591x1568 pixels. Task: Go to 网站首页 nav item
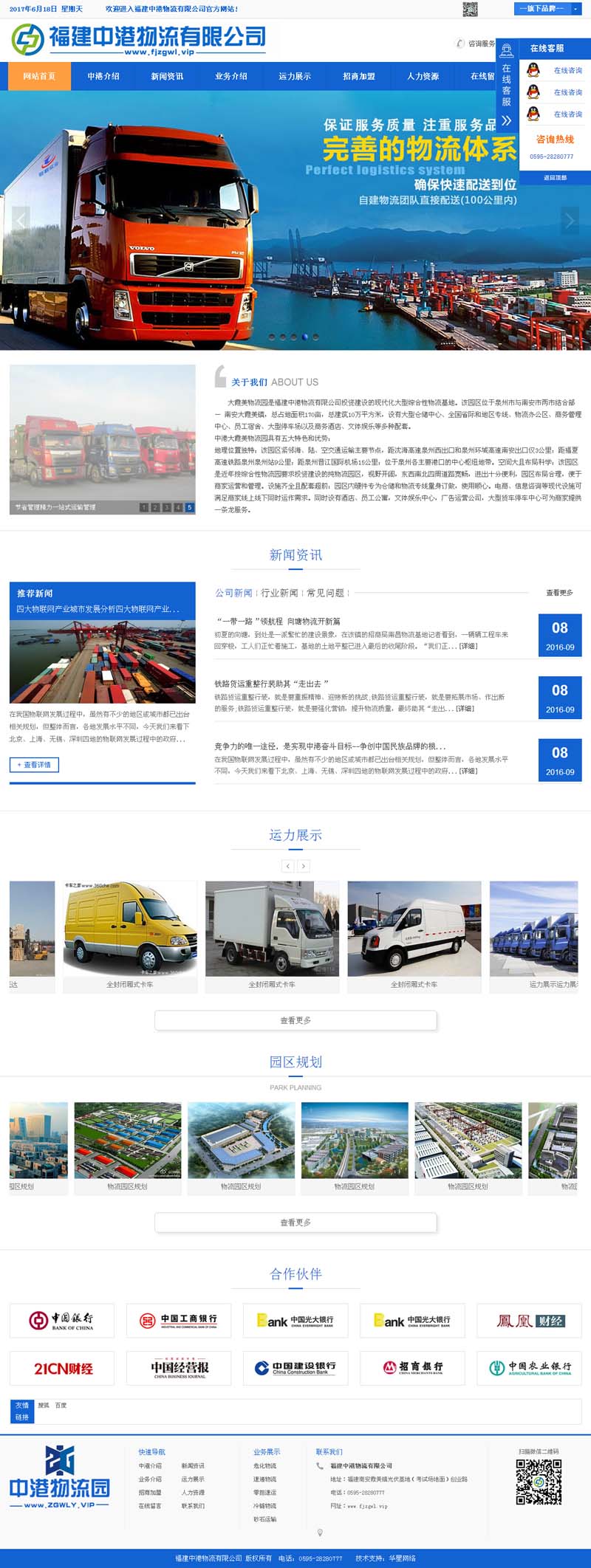39,76
